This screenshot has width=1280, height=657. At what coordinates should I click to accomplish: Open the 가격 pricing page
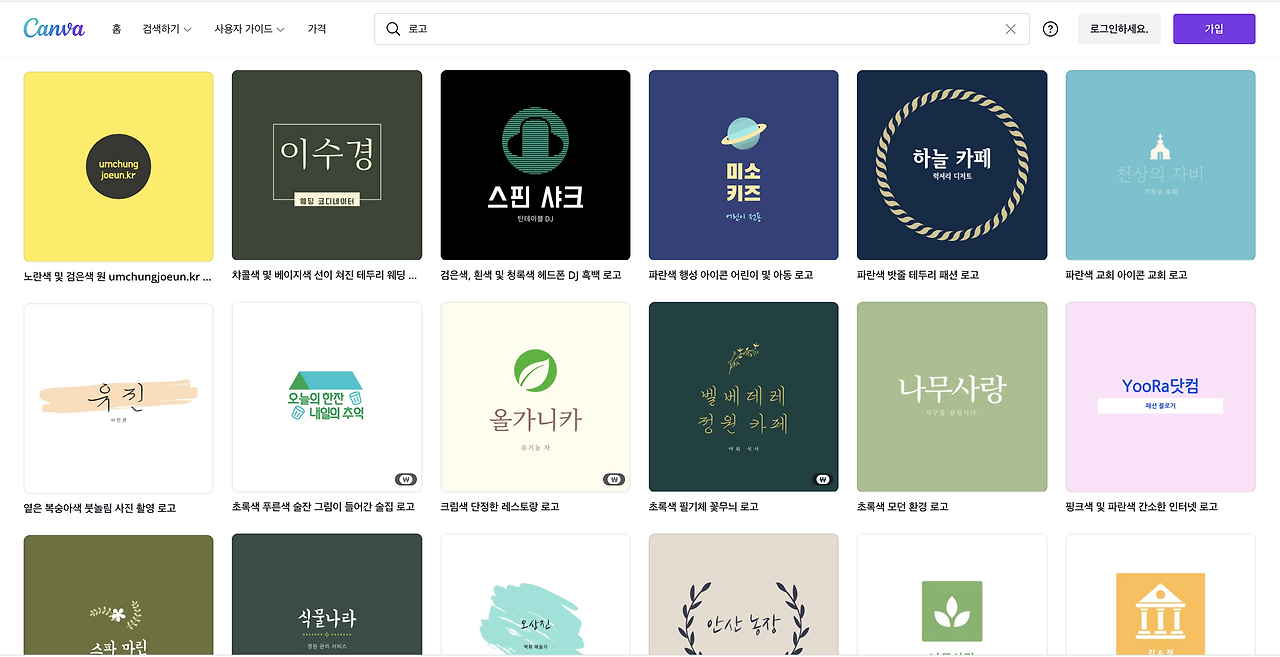pos(317,29)
